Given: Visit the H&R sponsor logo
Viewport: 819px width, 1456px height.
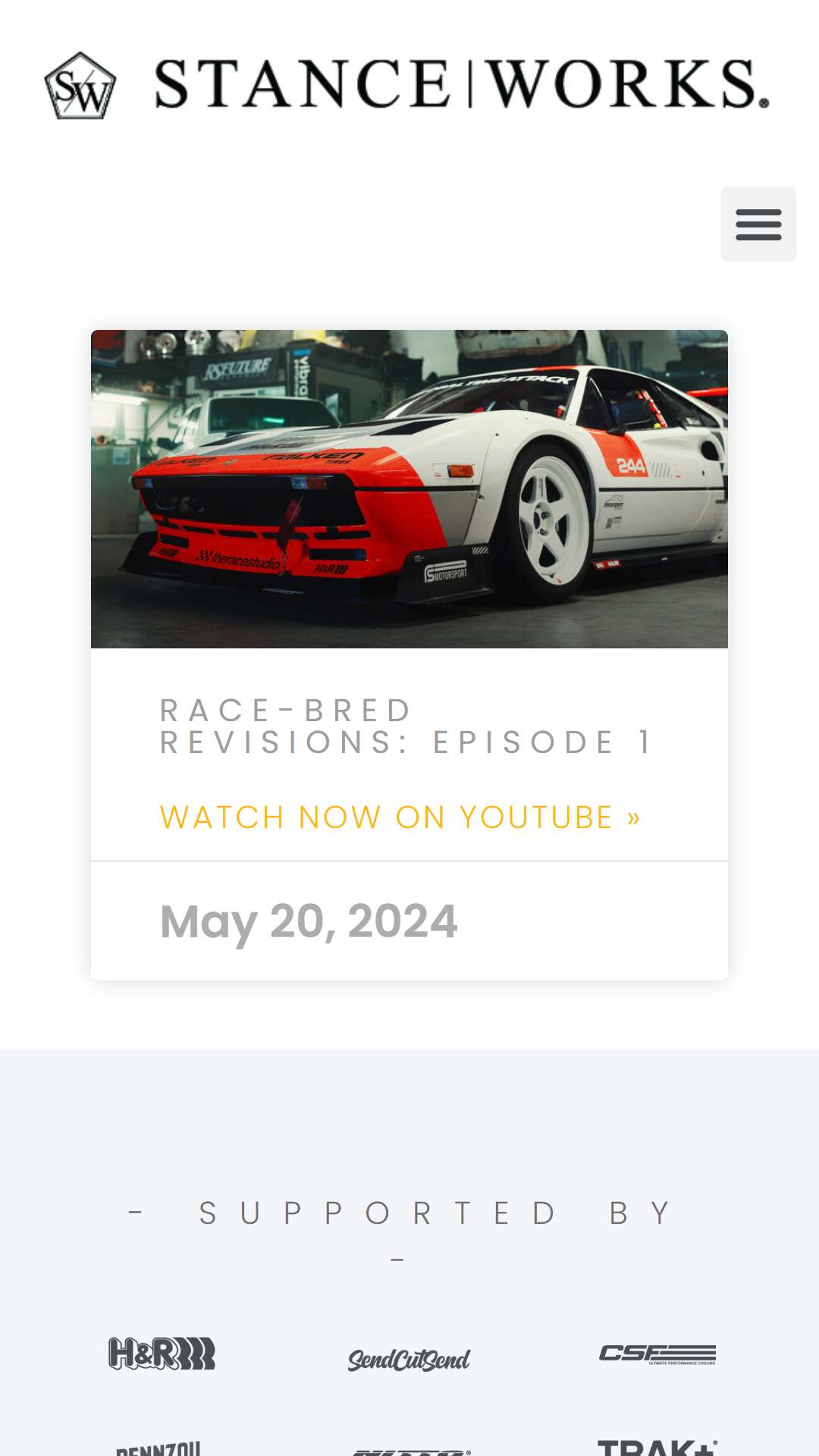Looking at the screenshot, I should (162, 1354).
